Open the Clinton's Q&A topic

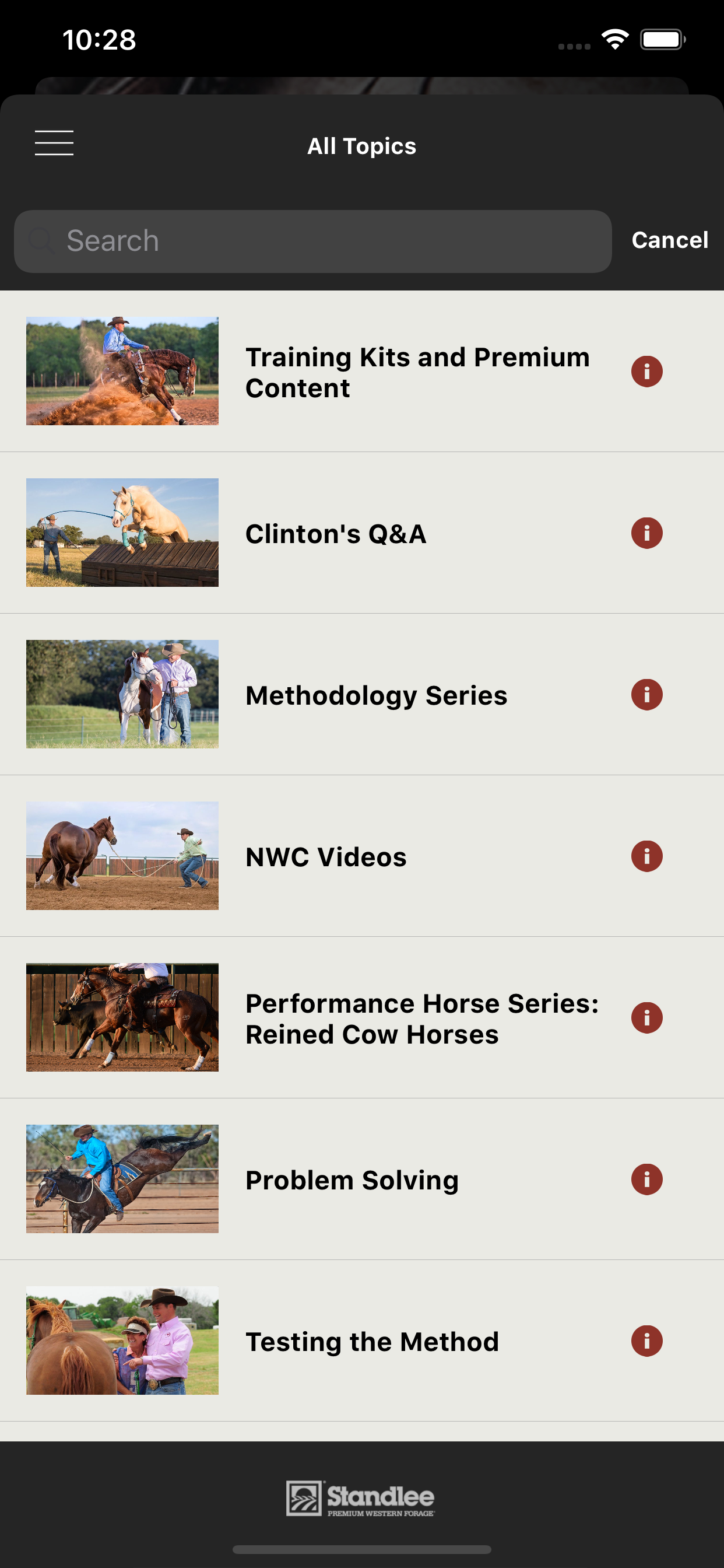[x=337, y=533]
